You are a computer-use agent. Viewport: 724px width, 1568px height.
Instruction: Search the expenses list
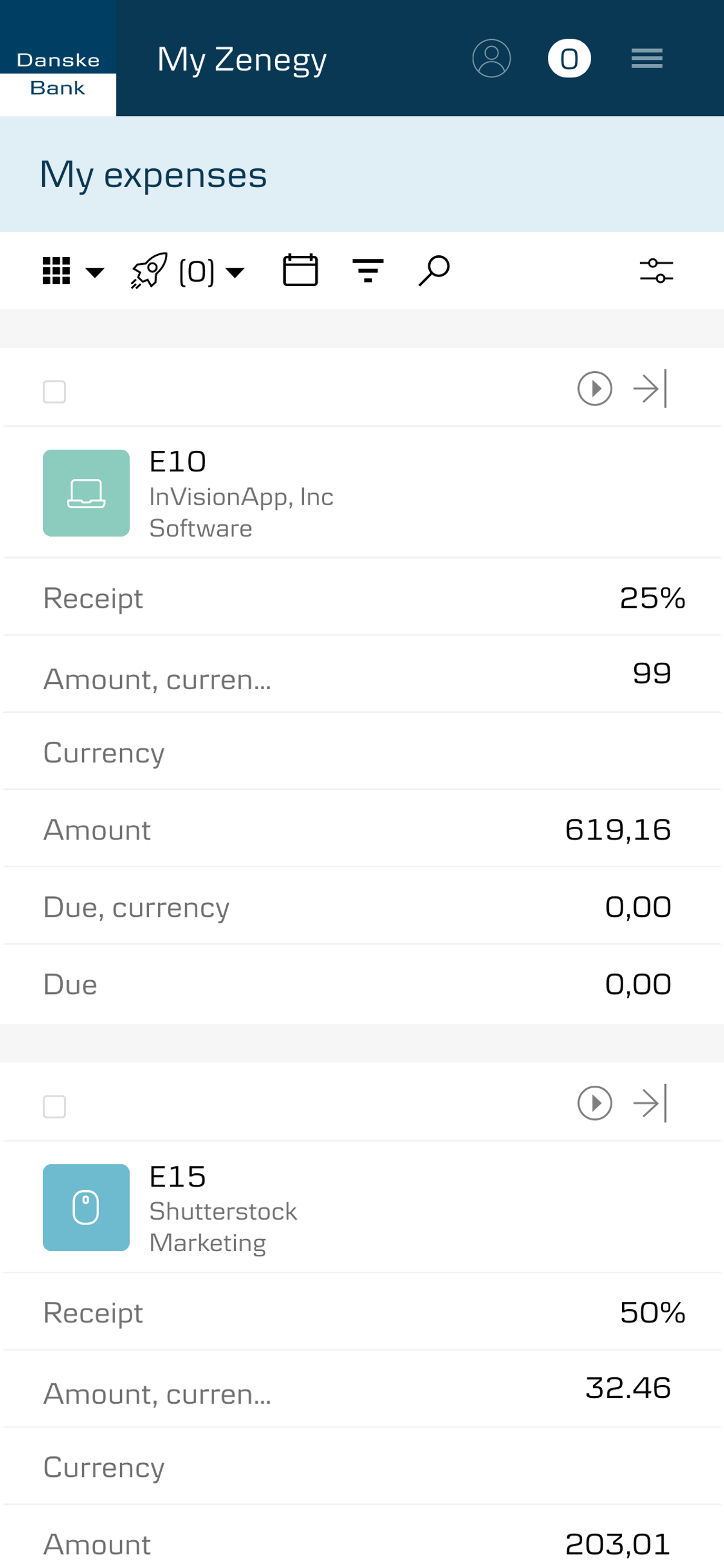pyautogui.click(x=434, y=270)
